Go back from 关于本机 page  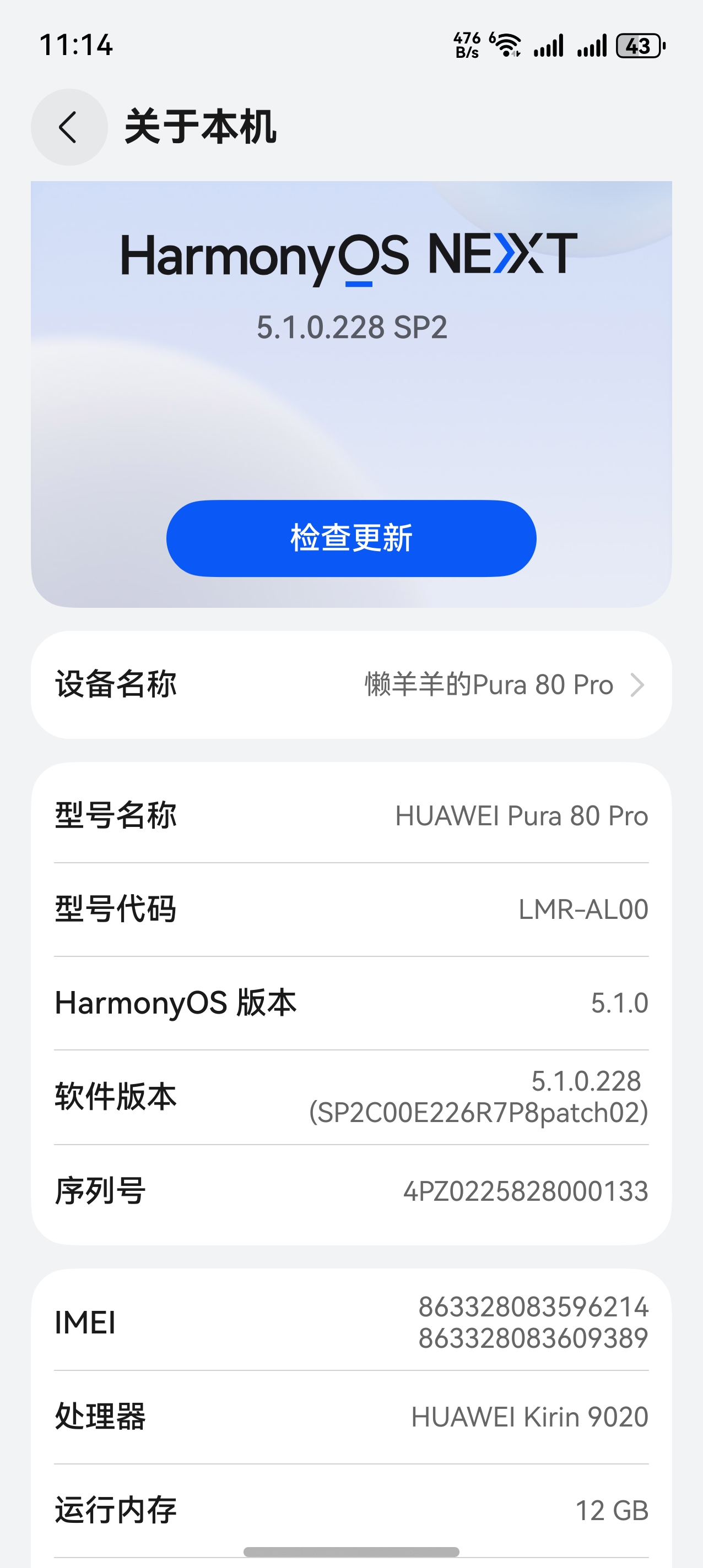69,127
